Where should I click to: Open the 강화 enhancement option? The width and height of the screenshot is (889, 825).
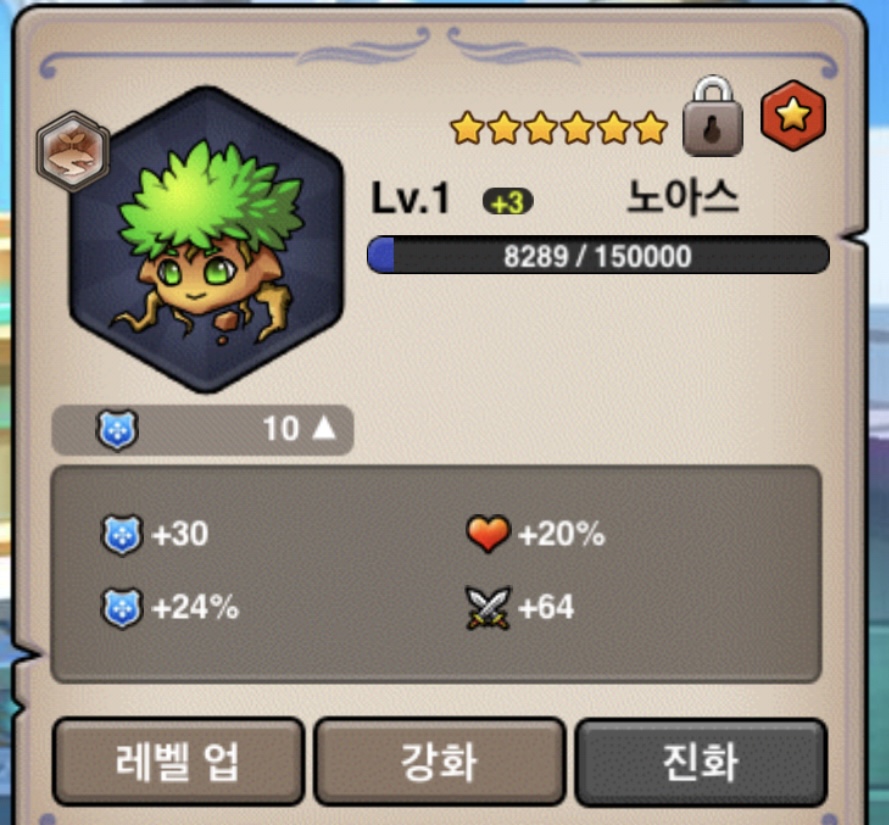click(440, 762)
